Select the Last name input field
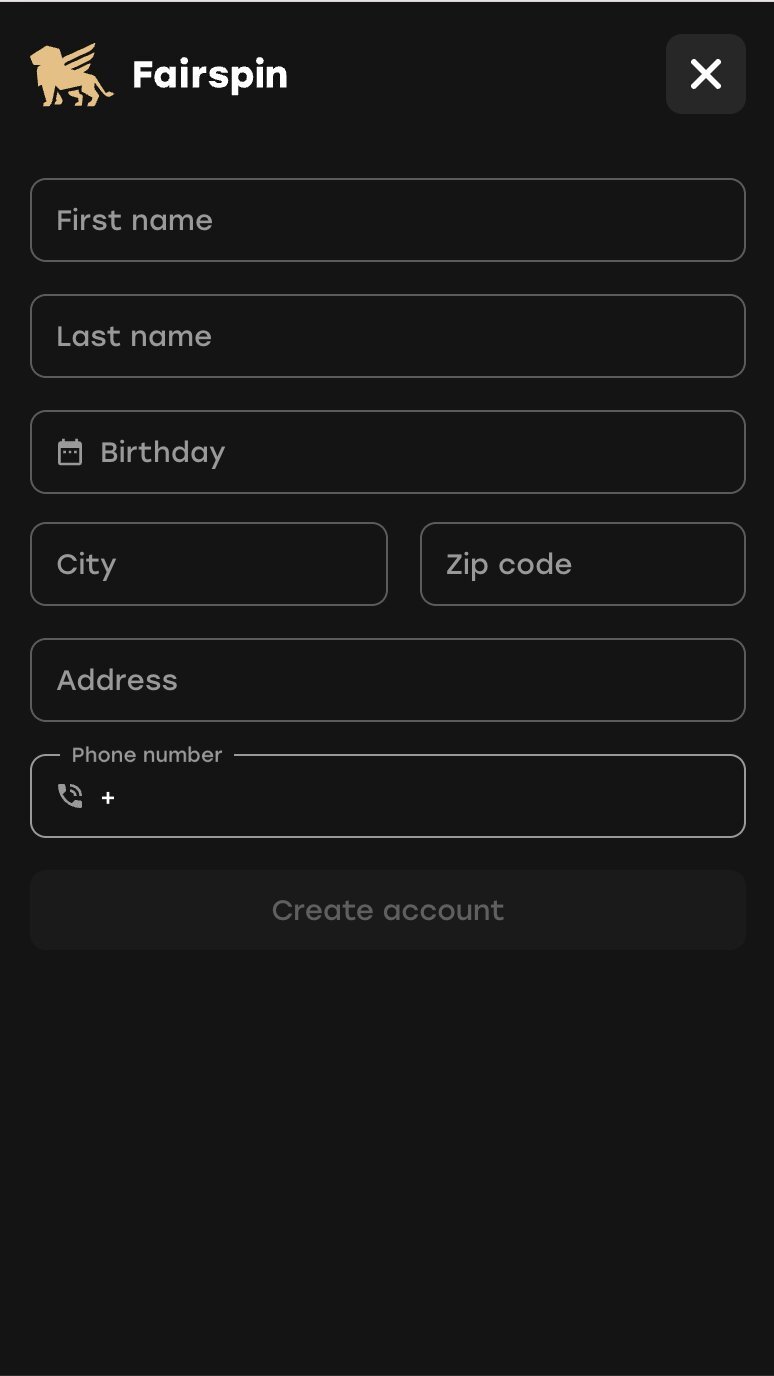774x1376 pixels. [x=388, y=336]
